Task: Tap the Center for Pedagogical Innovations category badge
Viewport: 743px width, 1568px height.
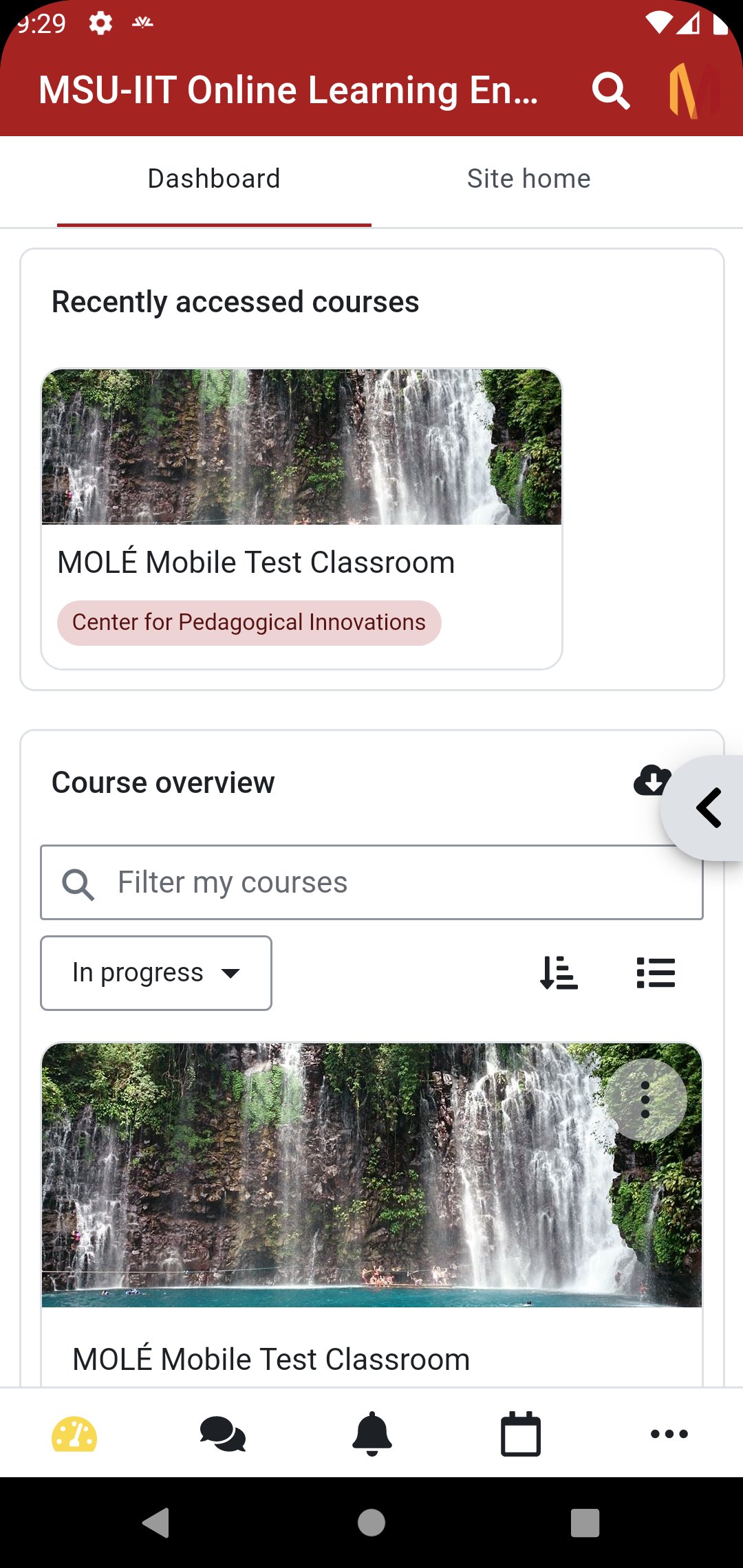Action: tap(249, 622)
